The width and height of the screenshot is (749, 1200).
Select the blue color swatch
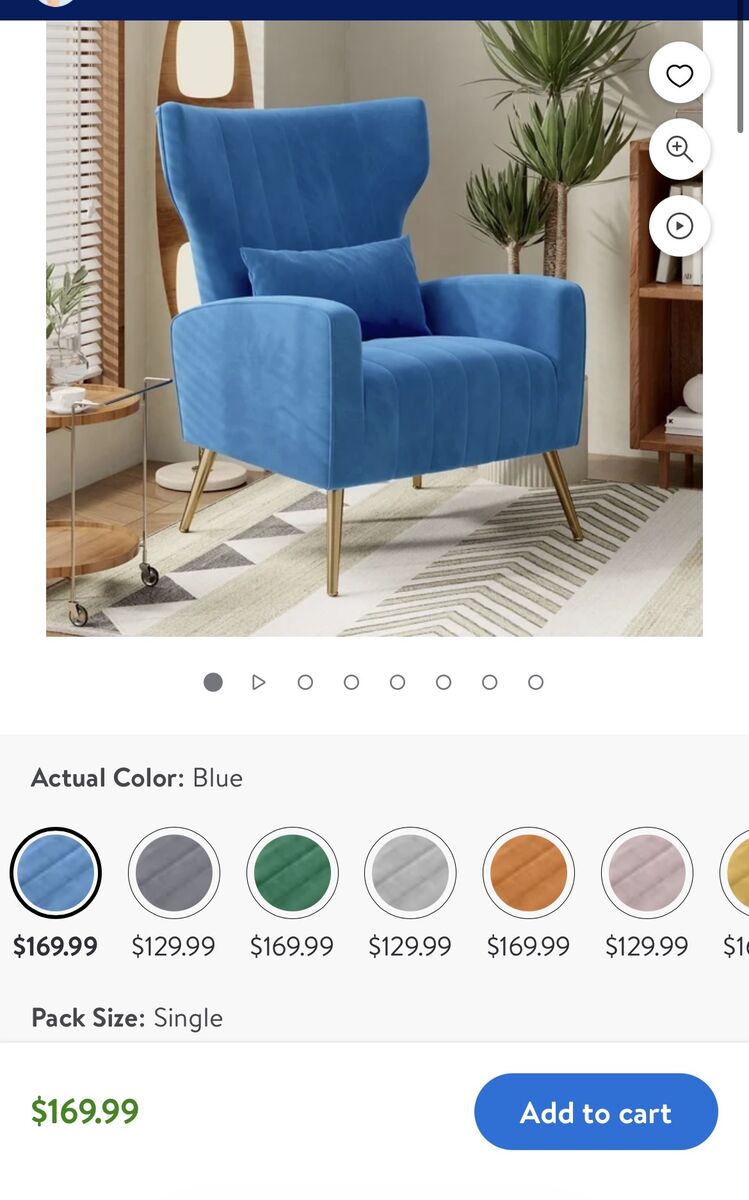click(x=56, y=873)
